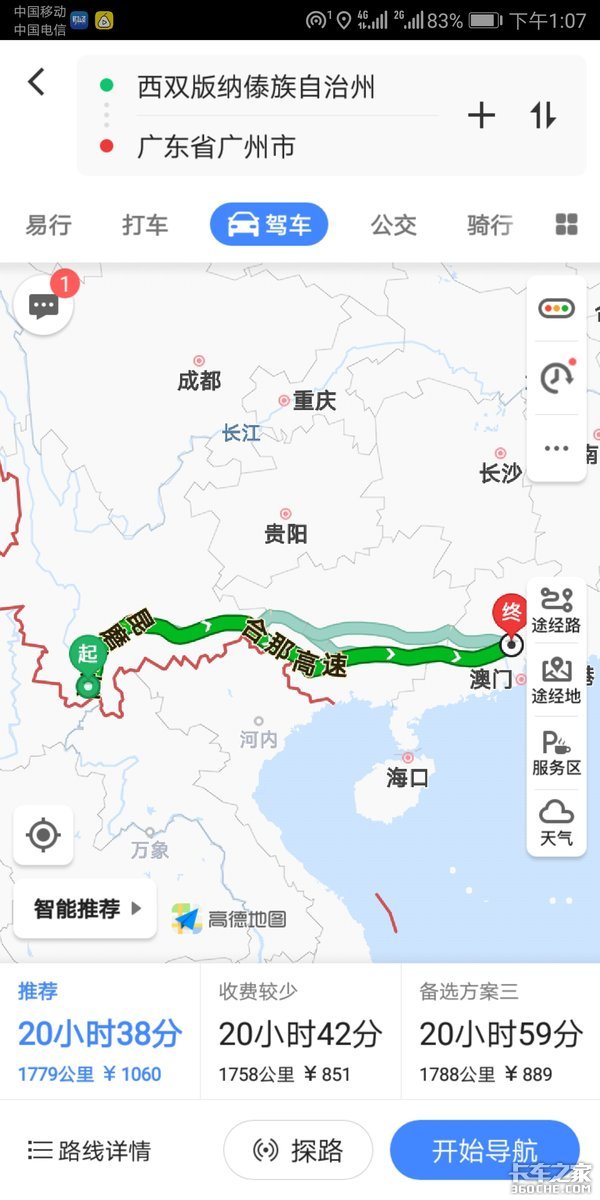The width and height of the screenshot is (600, 1200).
Task: Check 天气 weather along the route
Action: pos(556,823)
